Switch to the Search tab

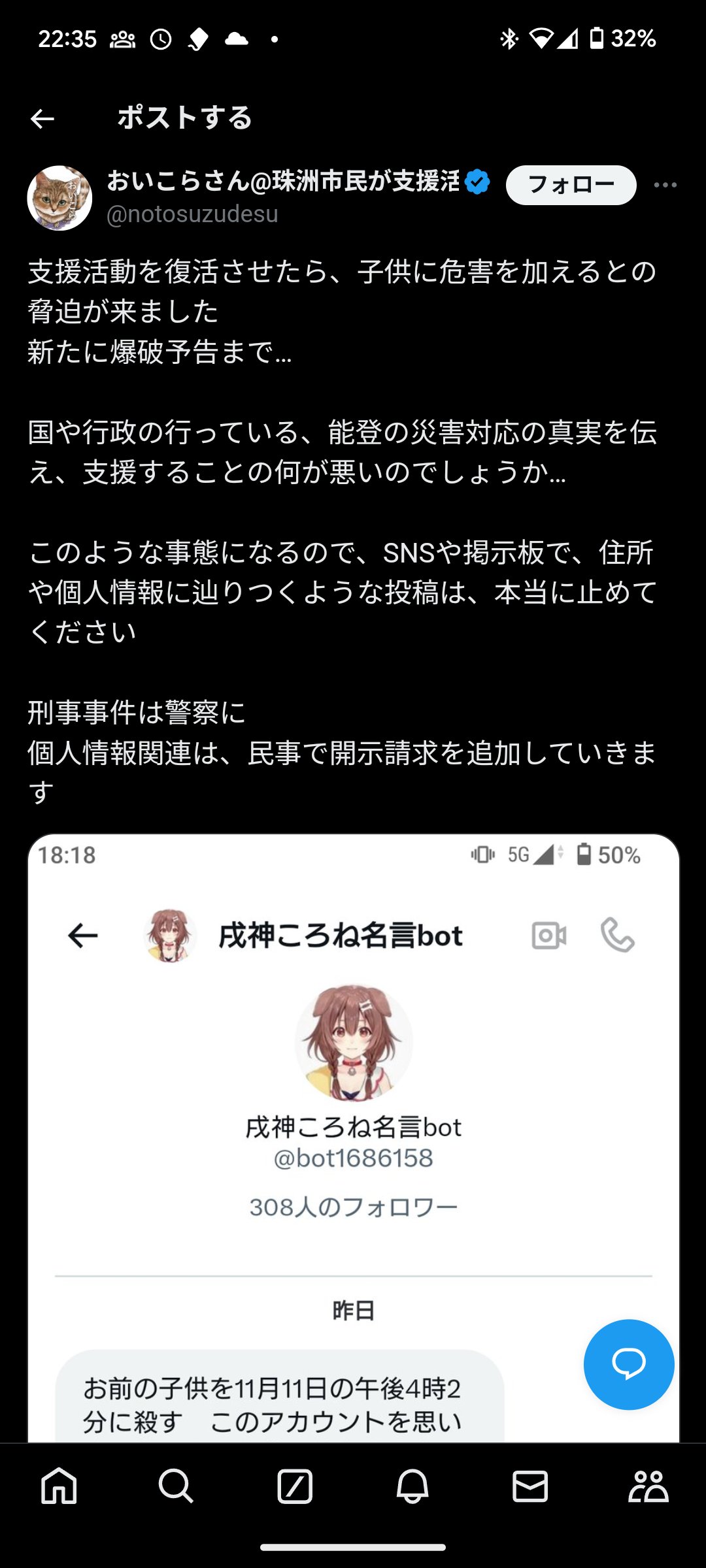(176, 1486)
